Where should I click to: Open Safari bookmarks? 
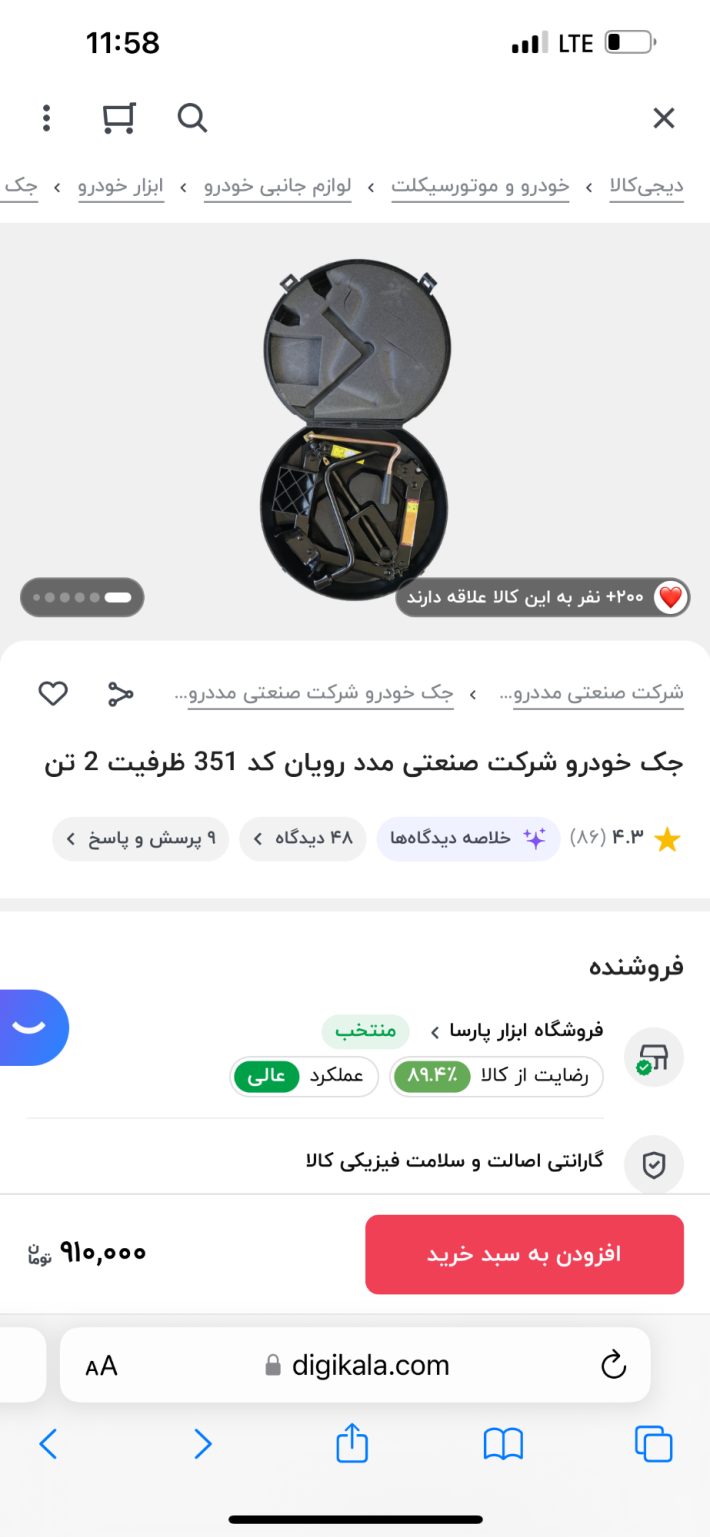tap(503, 1444)
